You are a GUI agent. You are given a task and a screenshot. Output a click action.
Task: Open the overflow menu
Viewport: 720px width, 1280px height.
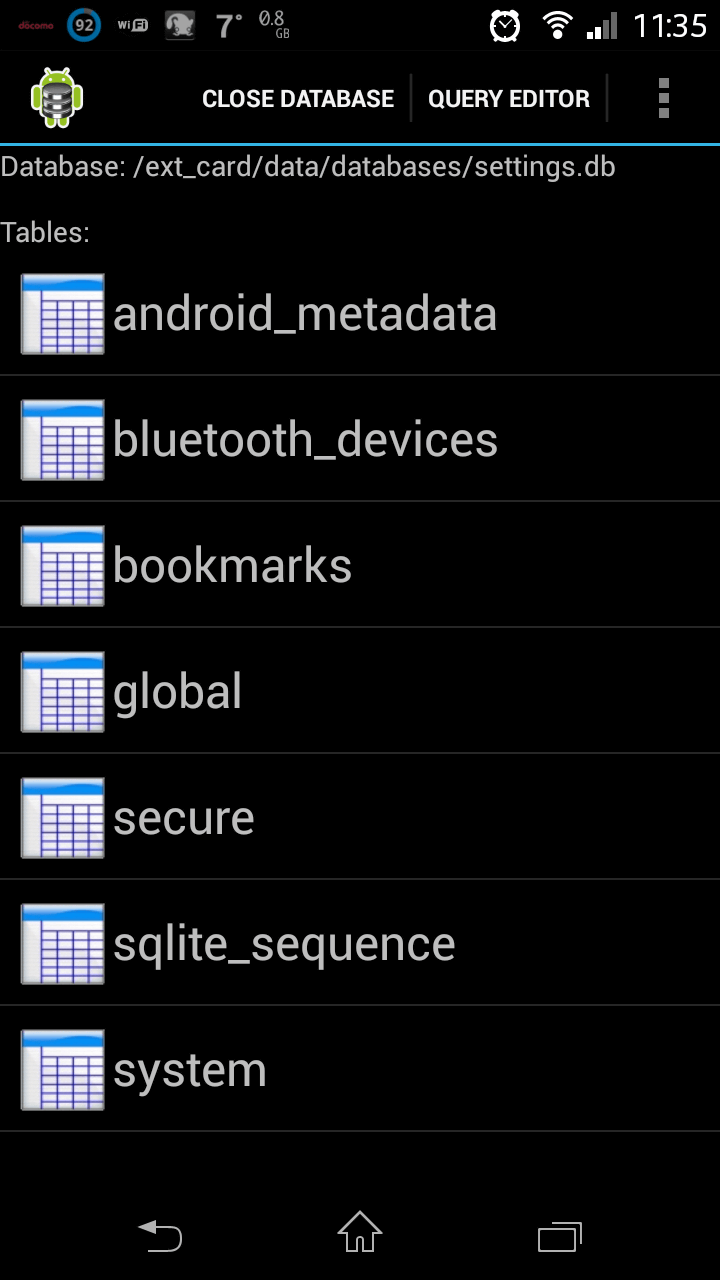point(663,98)
